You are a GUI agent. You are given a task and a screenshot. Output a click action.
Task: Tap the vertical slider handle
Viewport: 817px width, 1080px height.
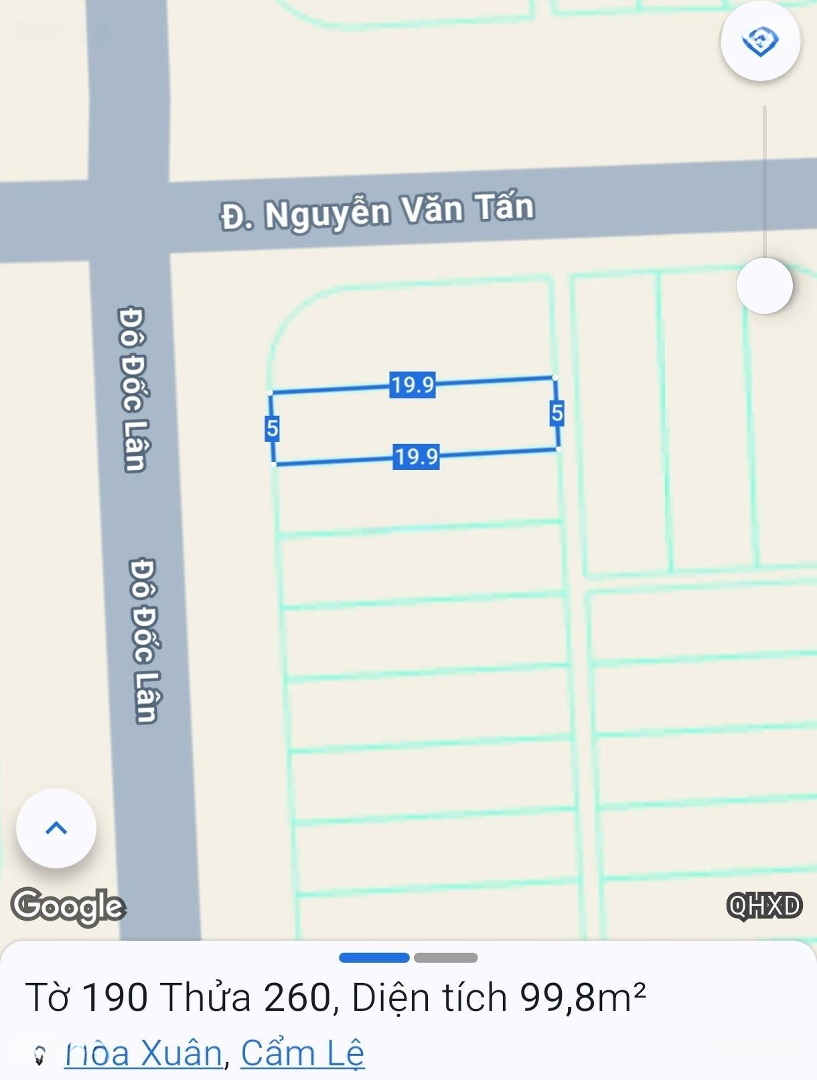coord(765,286)
